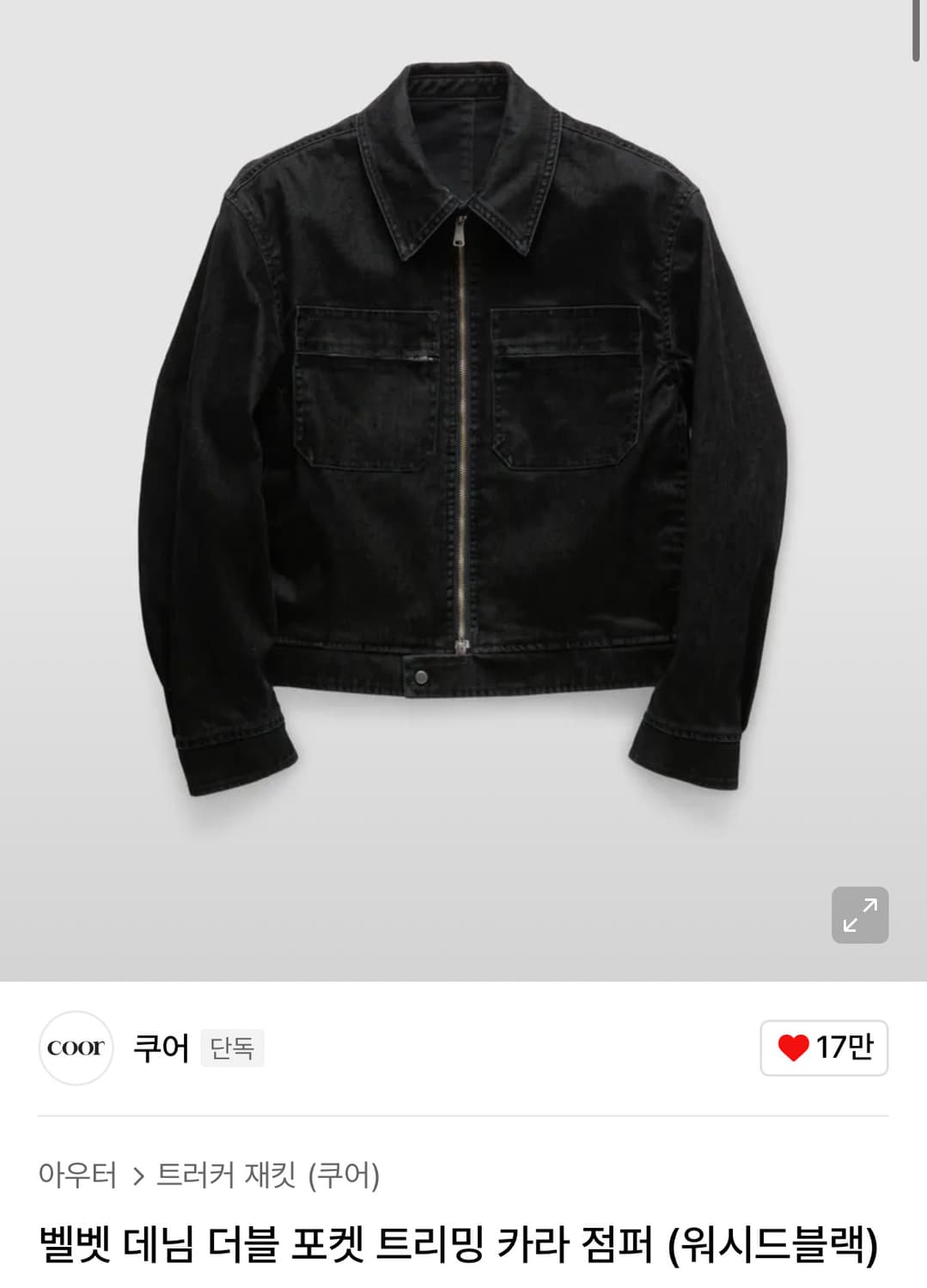Open the 쿠어 brand page
Viewport: 927px width, 1288px height.
click(x=161, y=1048)
